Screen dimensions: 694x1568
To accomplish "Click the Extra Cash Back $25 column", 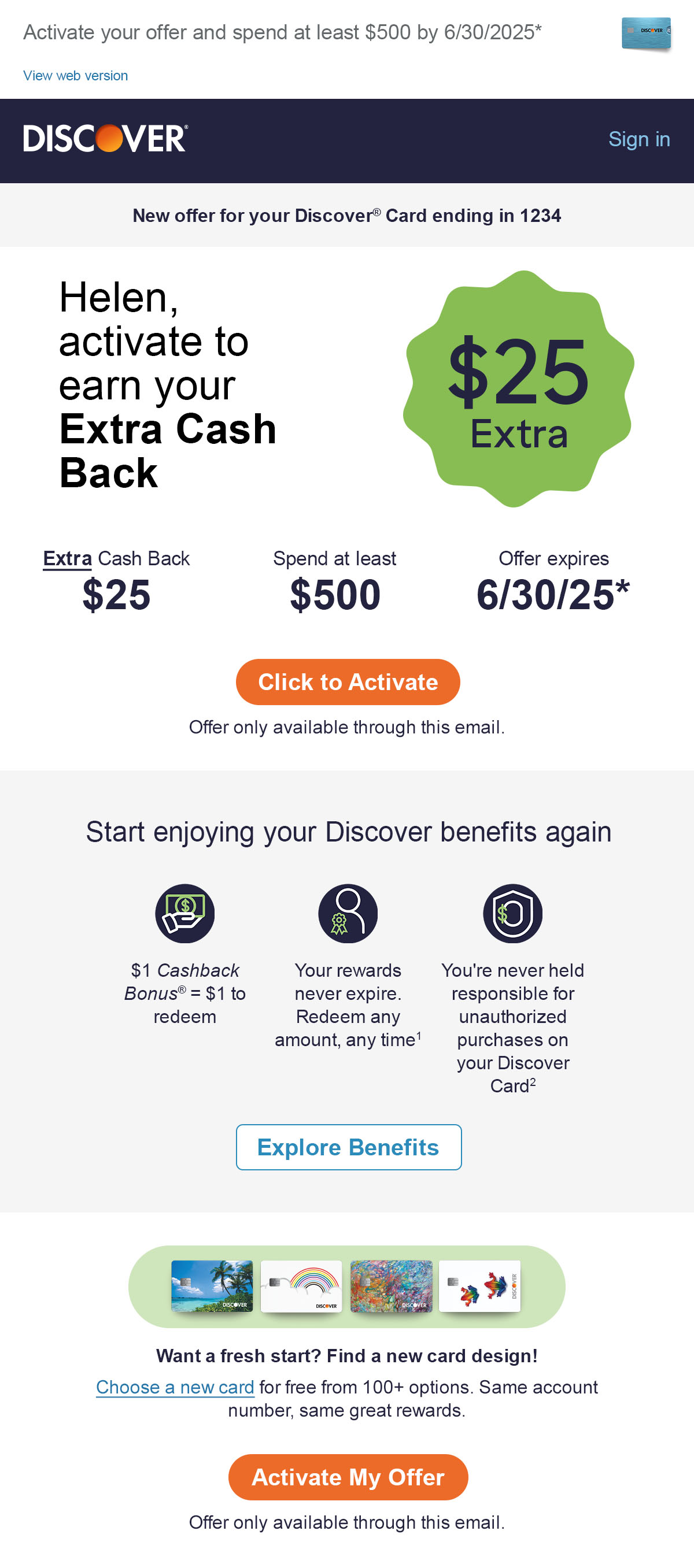I will pos(117,579).
